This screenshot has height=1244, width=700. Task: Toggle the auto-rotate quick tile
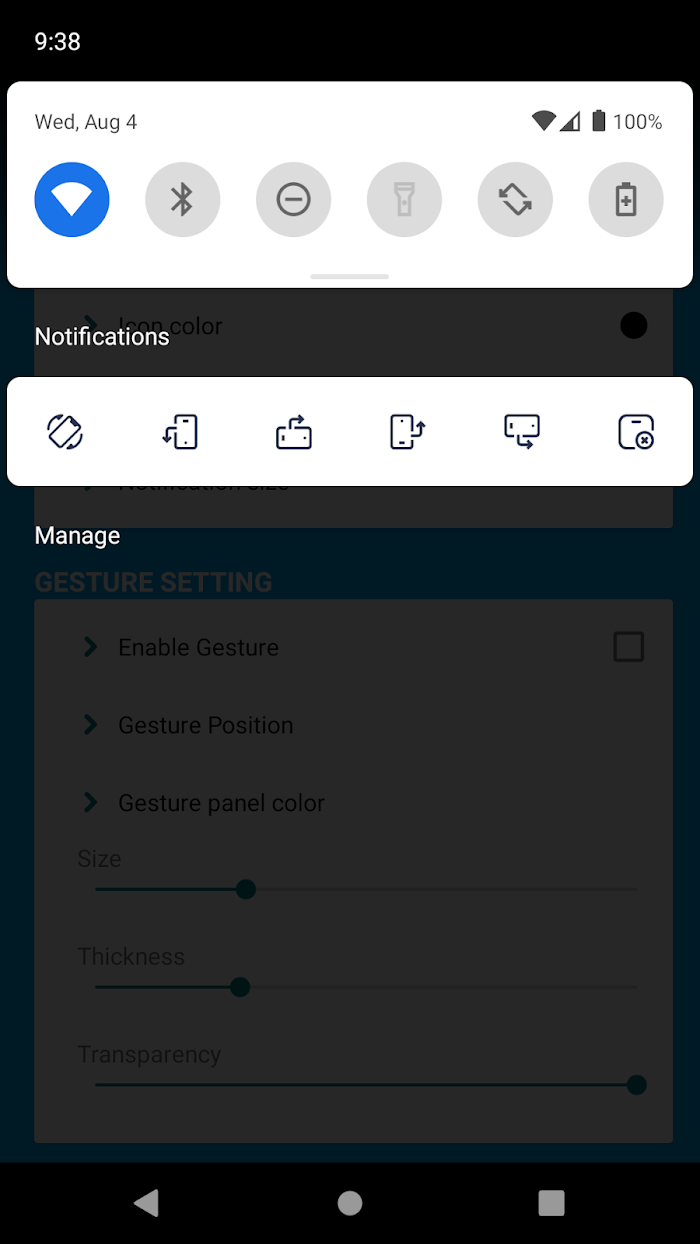(515, 200)
